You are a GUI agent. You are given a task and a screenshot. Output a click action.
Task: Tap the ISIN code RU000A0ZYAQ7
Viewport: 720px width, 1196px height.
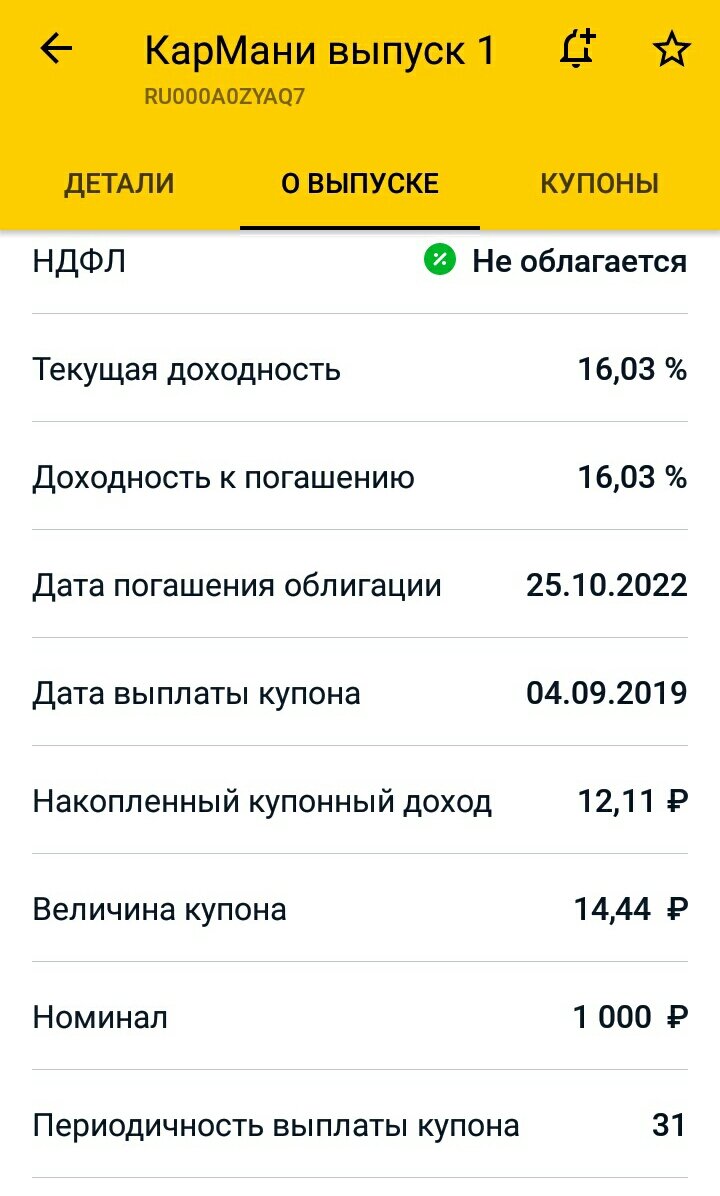pos(222,98)
